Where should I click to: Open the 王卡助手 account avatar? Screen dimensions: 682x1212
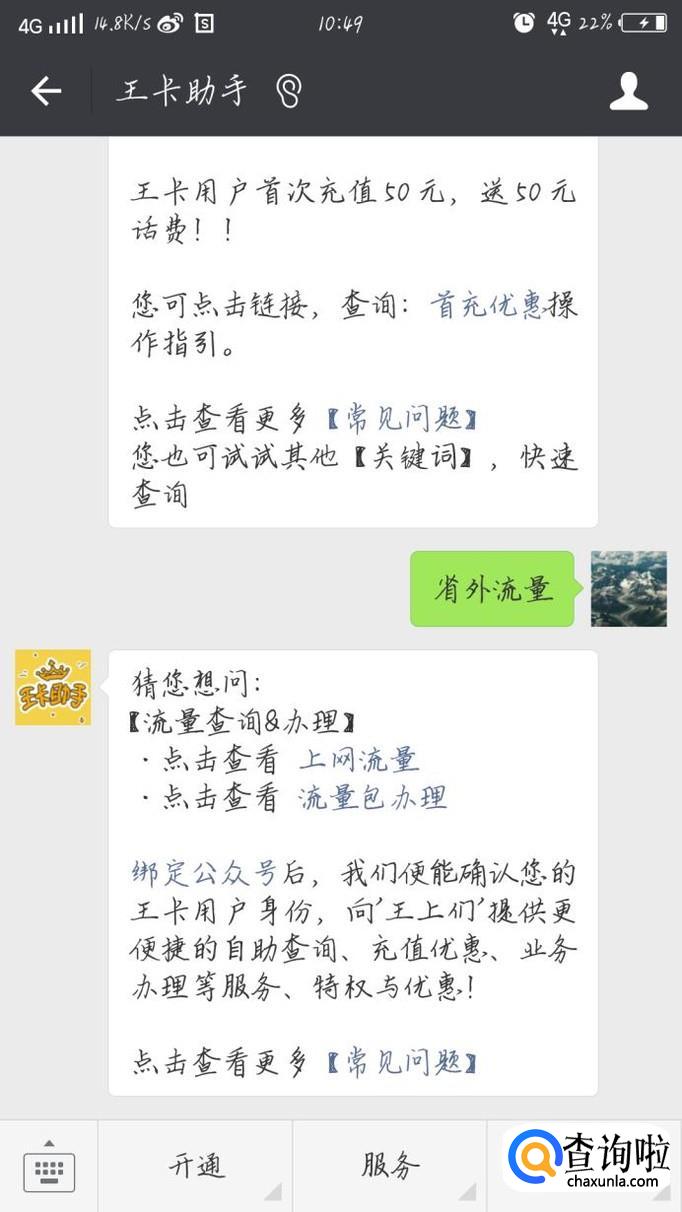pyautogui.click(x=53, y=688)
